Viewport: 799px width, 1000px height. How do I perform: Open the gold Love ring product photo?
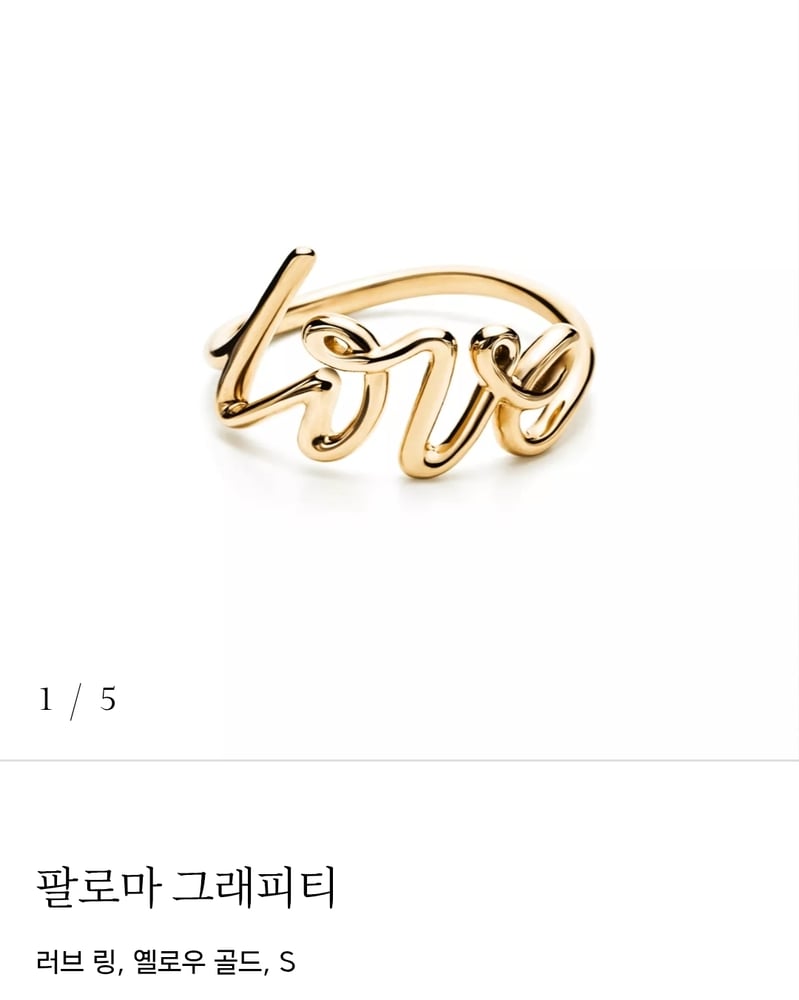(400, 365)
